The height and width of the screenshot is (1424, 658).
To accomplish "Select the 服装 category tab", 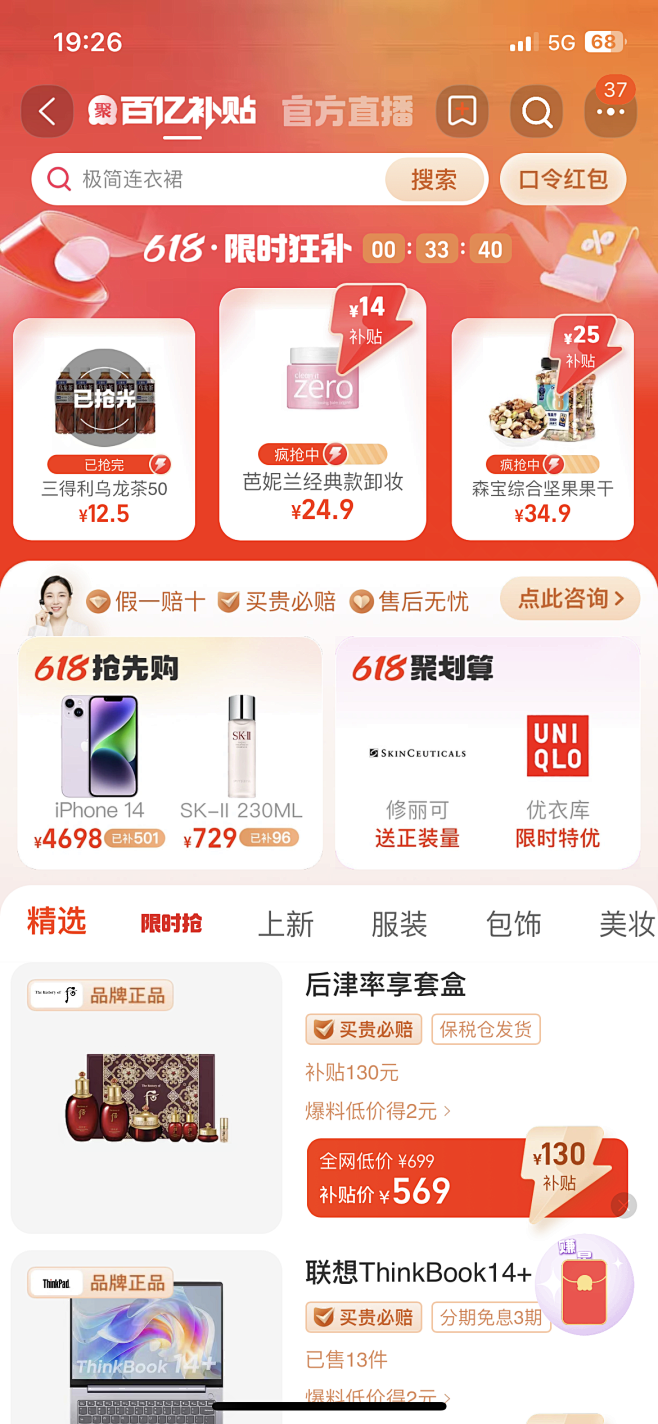I will [x=399, y=924].
